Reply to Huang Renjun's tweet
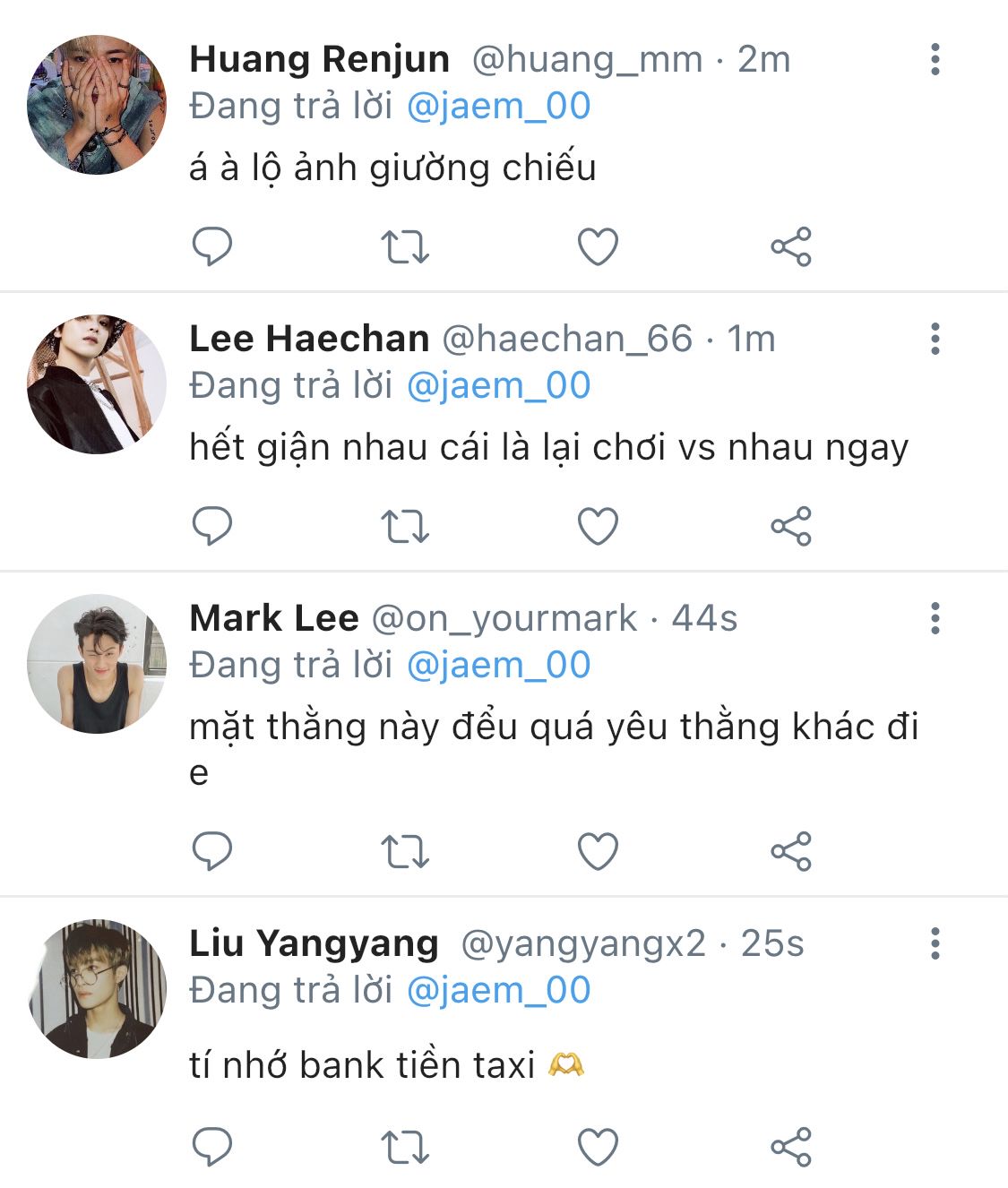Screen dimensions: 1008x1188 [212, 246]
